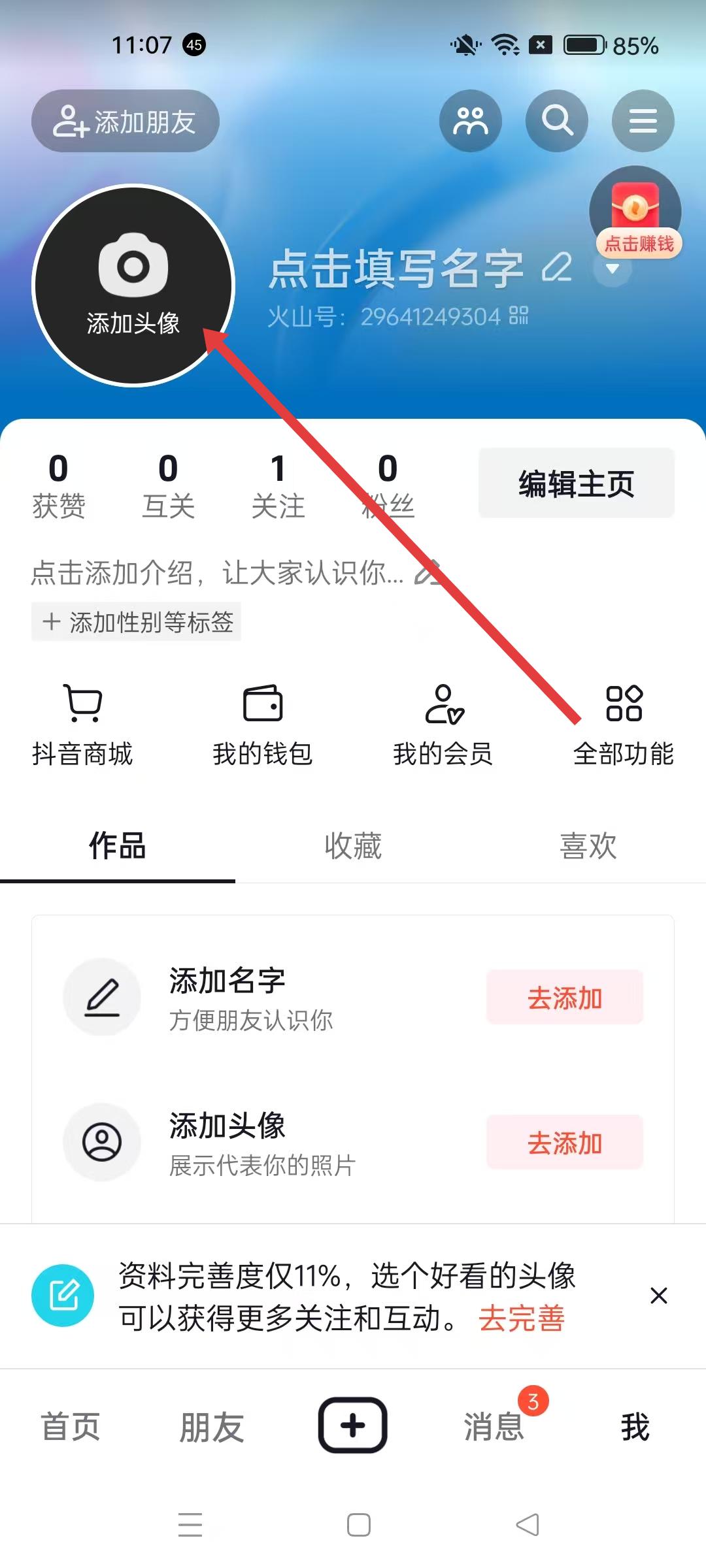Tap the 去完善 link
Viewport: 706px width, 1568px height.
click(x=522, y=1318)
